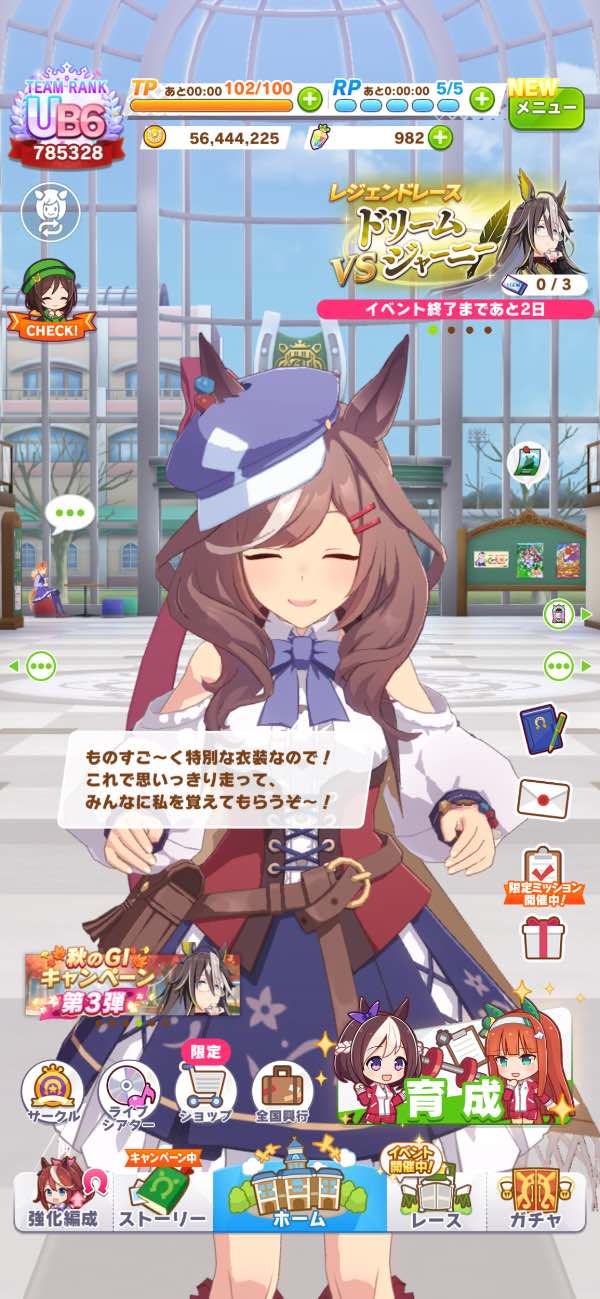
Task: Add more carrot jewels with plus button
Action: [440, 138]
